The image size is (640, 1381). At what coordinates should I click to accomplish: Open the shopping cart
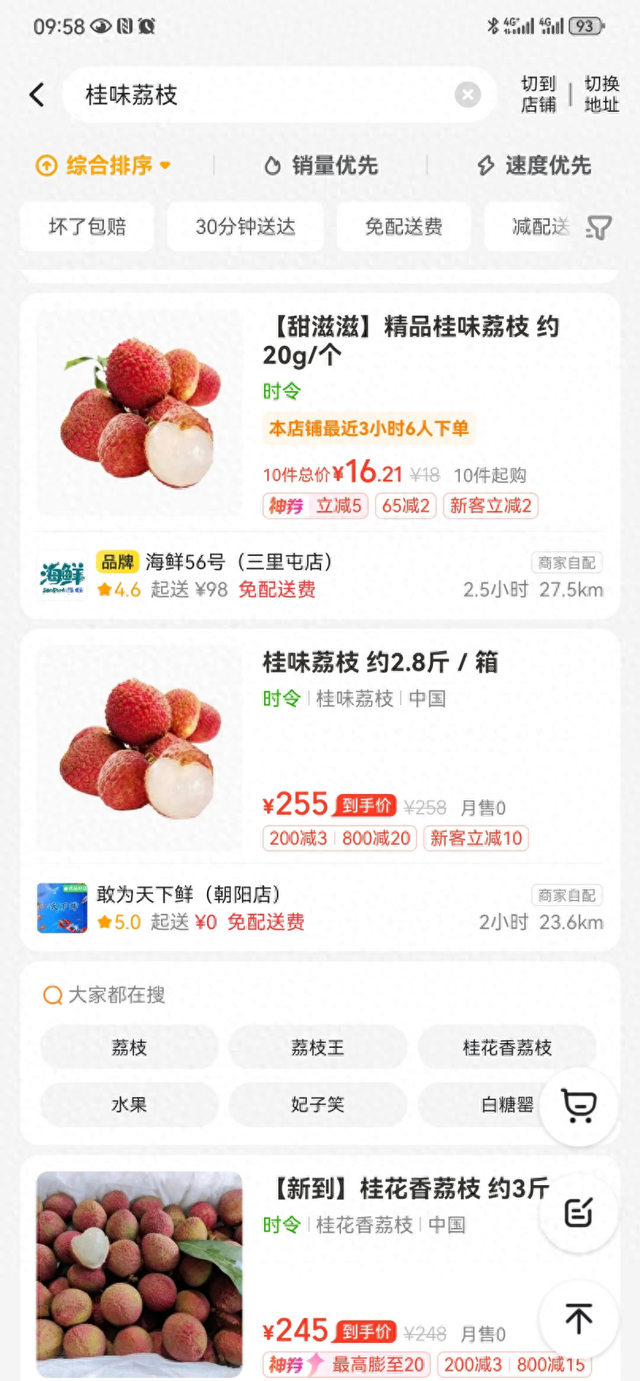(x=579, y=1105)
